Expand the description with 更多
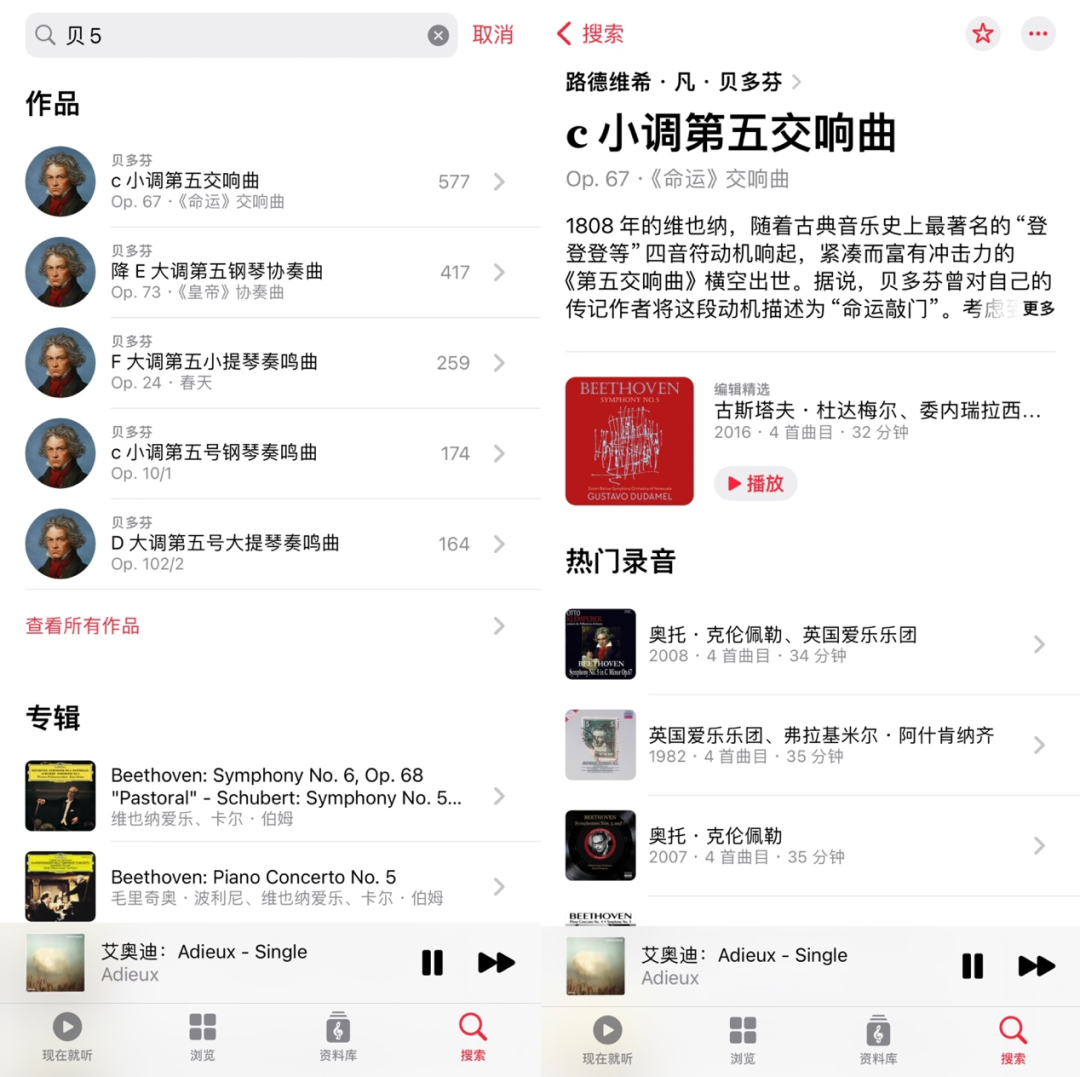Image resolution: width=1080 pixels, height=1077 pixels. click(x=1038, y=309)
